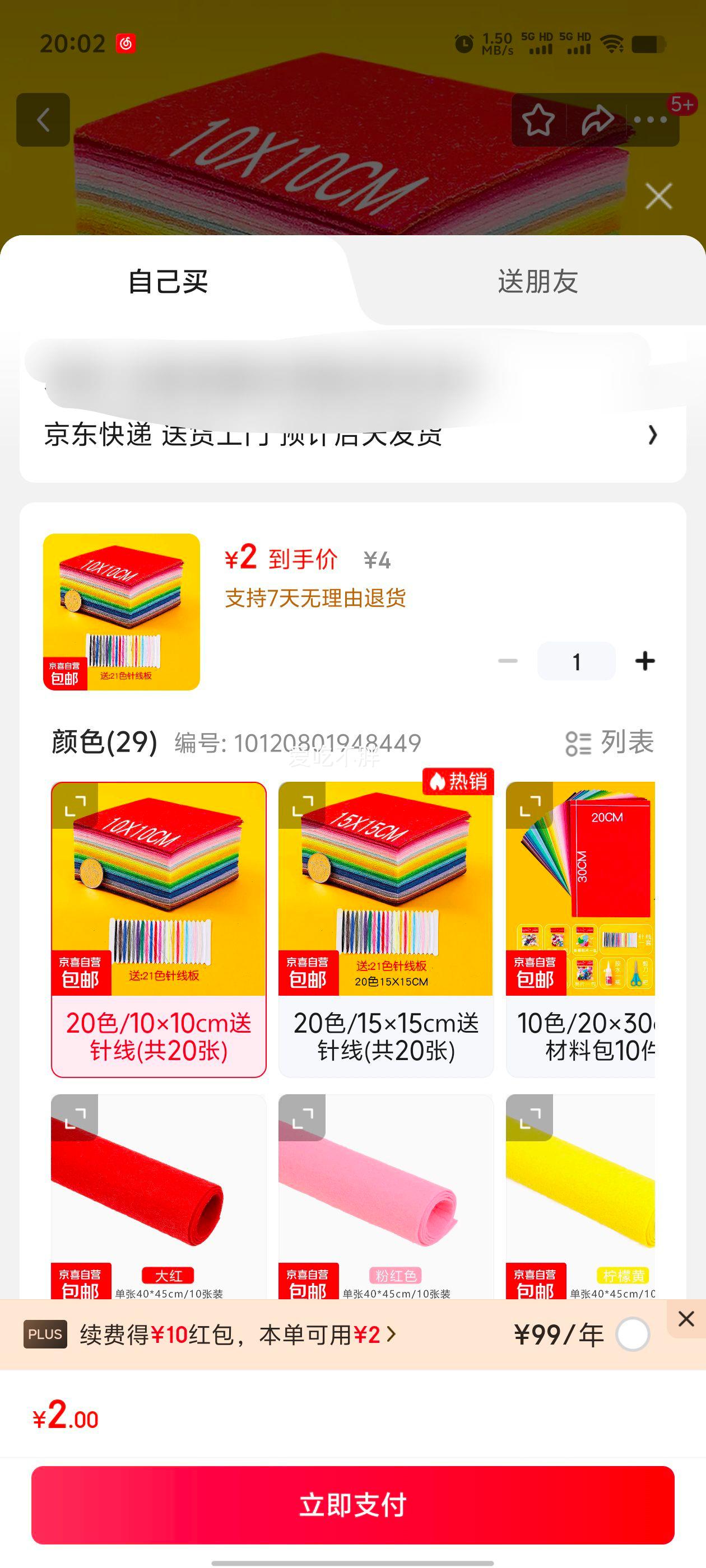
Task: Select the 自己买 tab
Action: [168, 282]
